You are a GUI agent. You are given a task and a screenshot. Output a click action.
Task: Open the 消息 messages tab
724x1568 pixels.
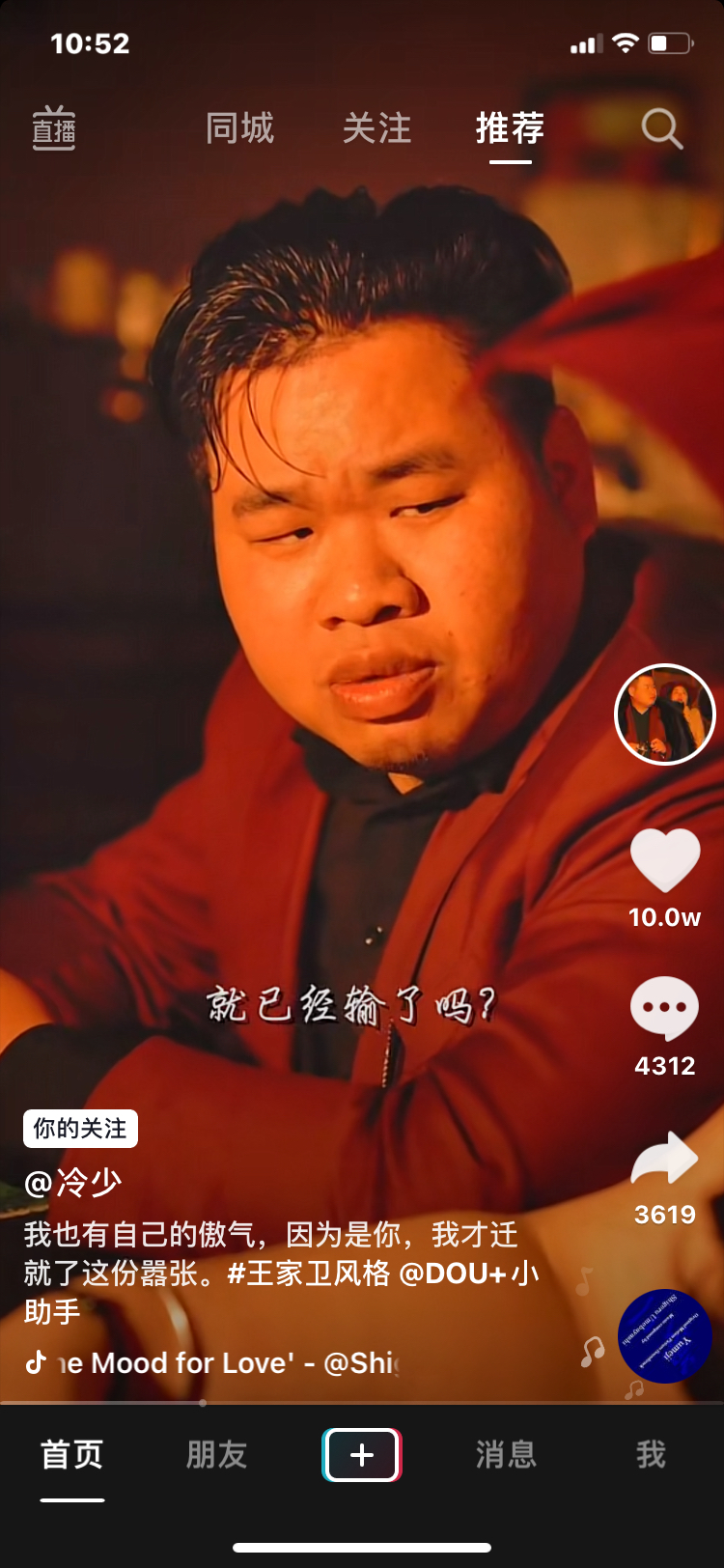(506, 1454)
